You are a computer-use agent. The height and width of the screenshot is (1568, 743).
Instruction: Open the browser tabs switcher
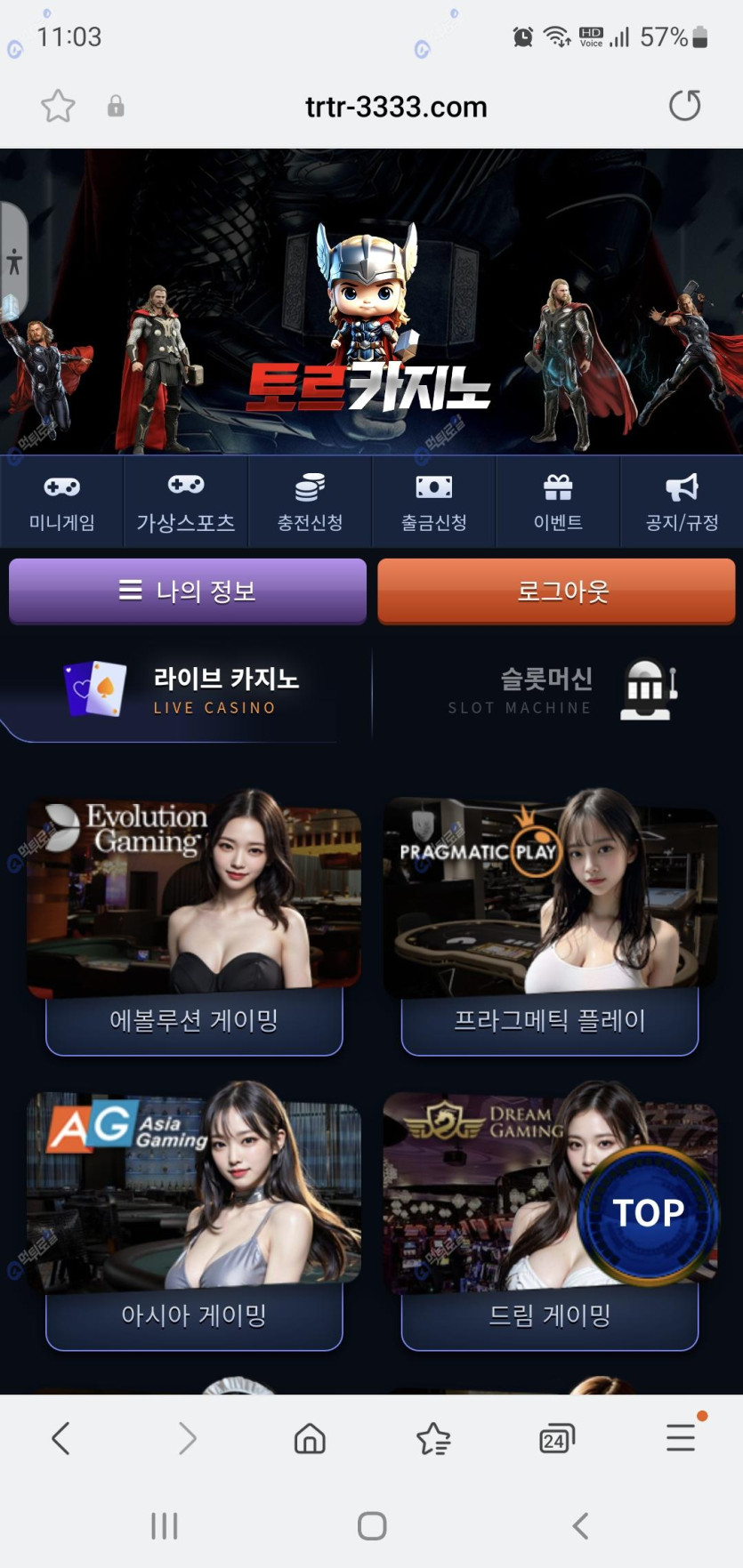click(556, 1438)
